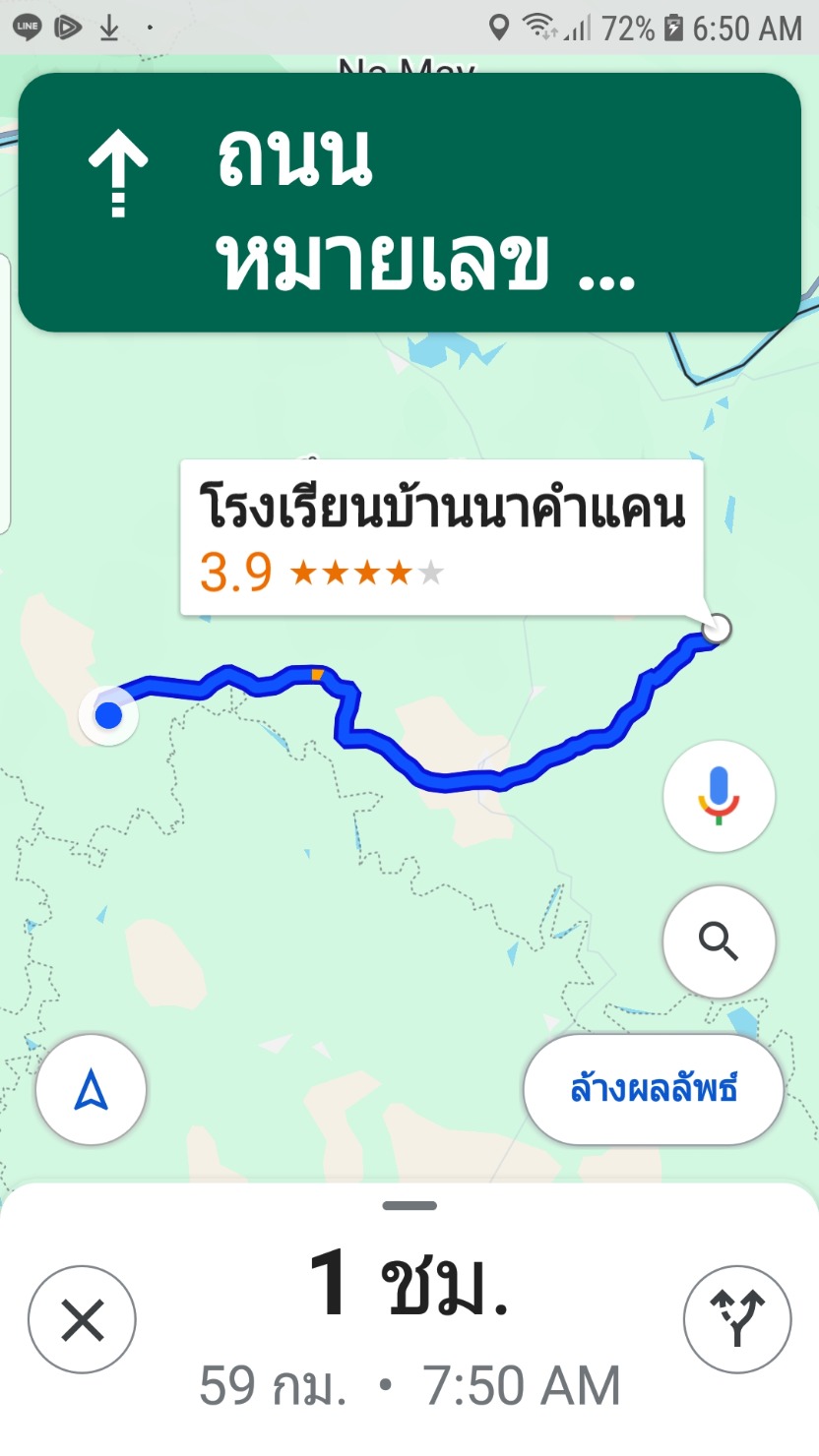Open the โรงเรียนบ้านนาคำแคน place card
This screenshot has height=1456, width=819.
point(441,537)
